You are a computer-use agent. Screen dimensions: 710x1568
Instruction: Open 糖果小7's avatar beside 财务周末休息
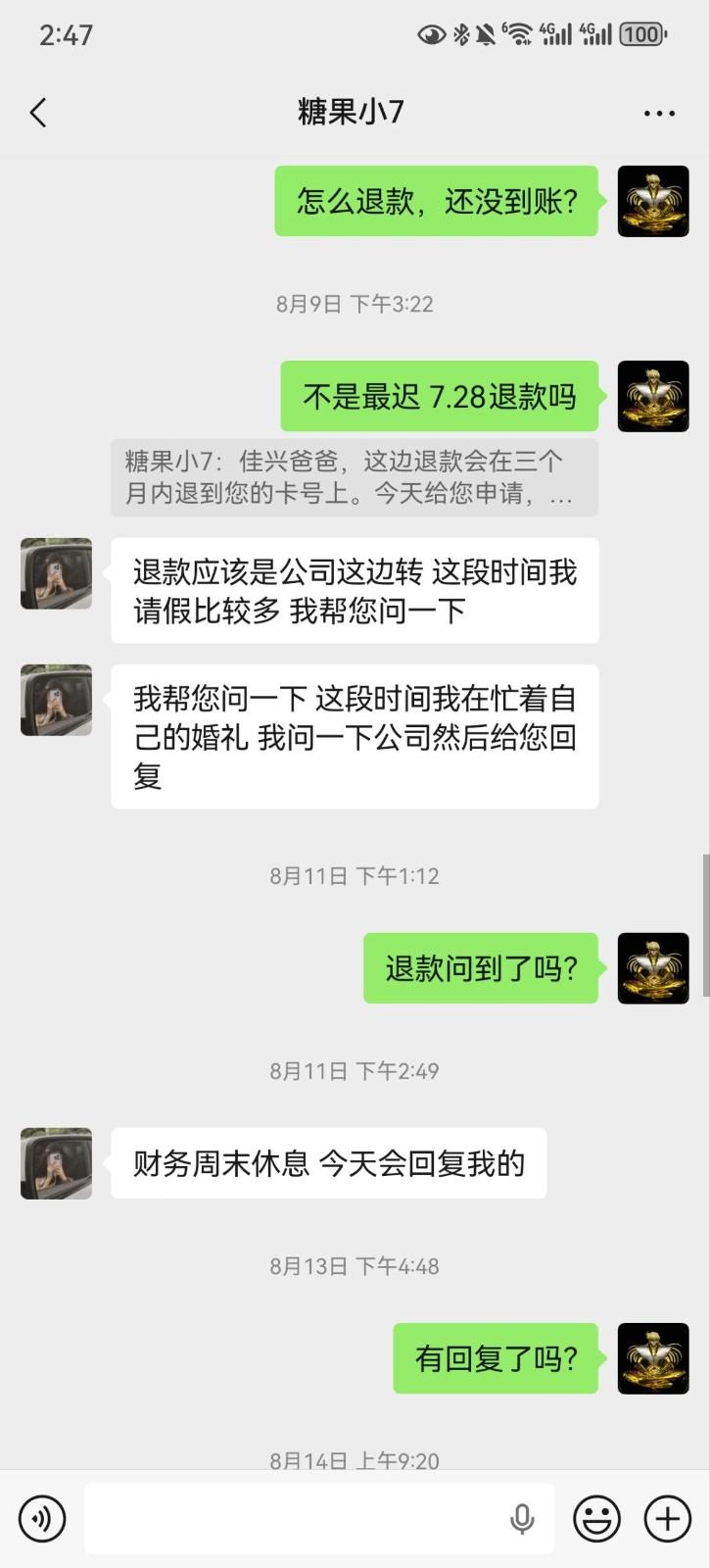point(57,1163)
